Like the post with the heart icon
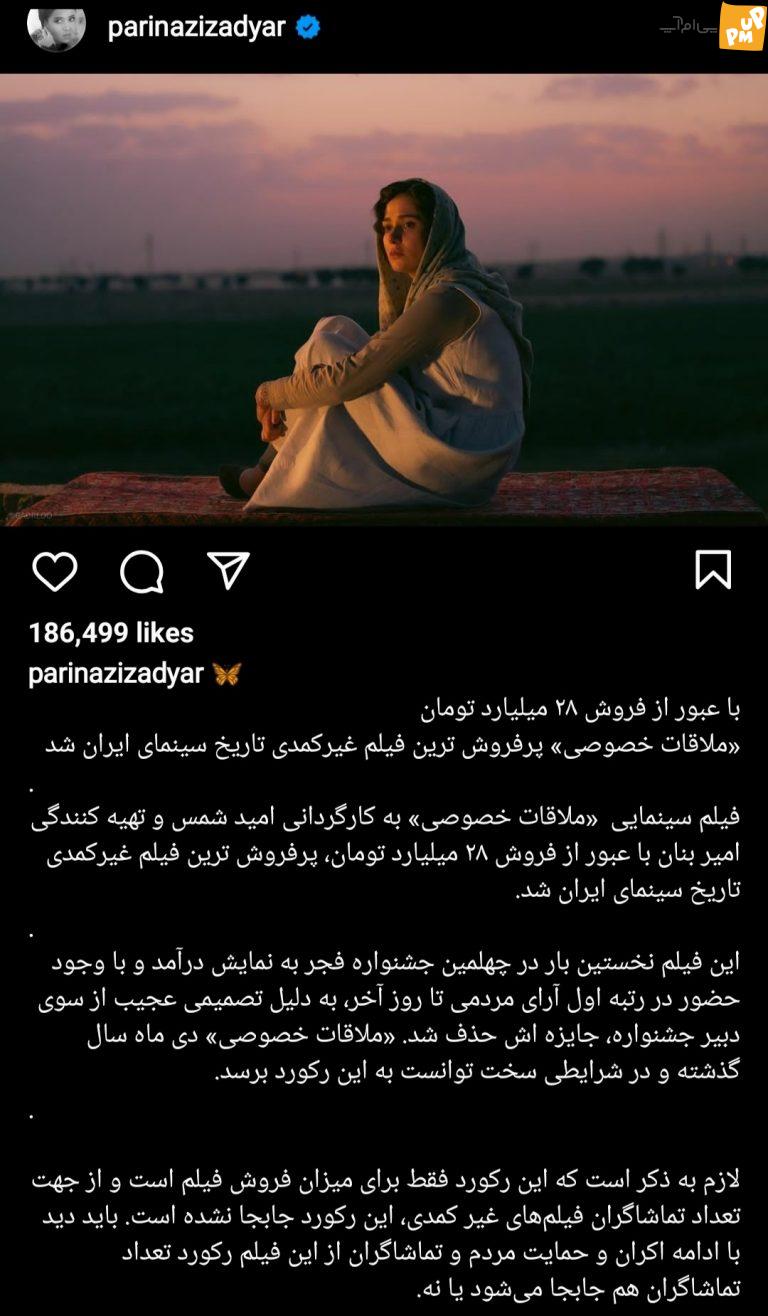Viewport: 768px width, 1316px height. pos(55,571)
